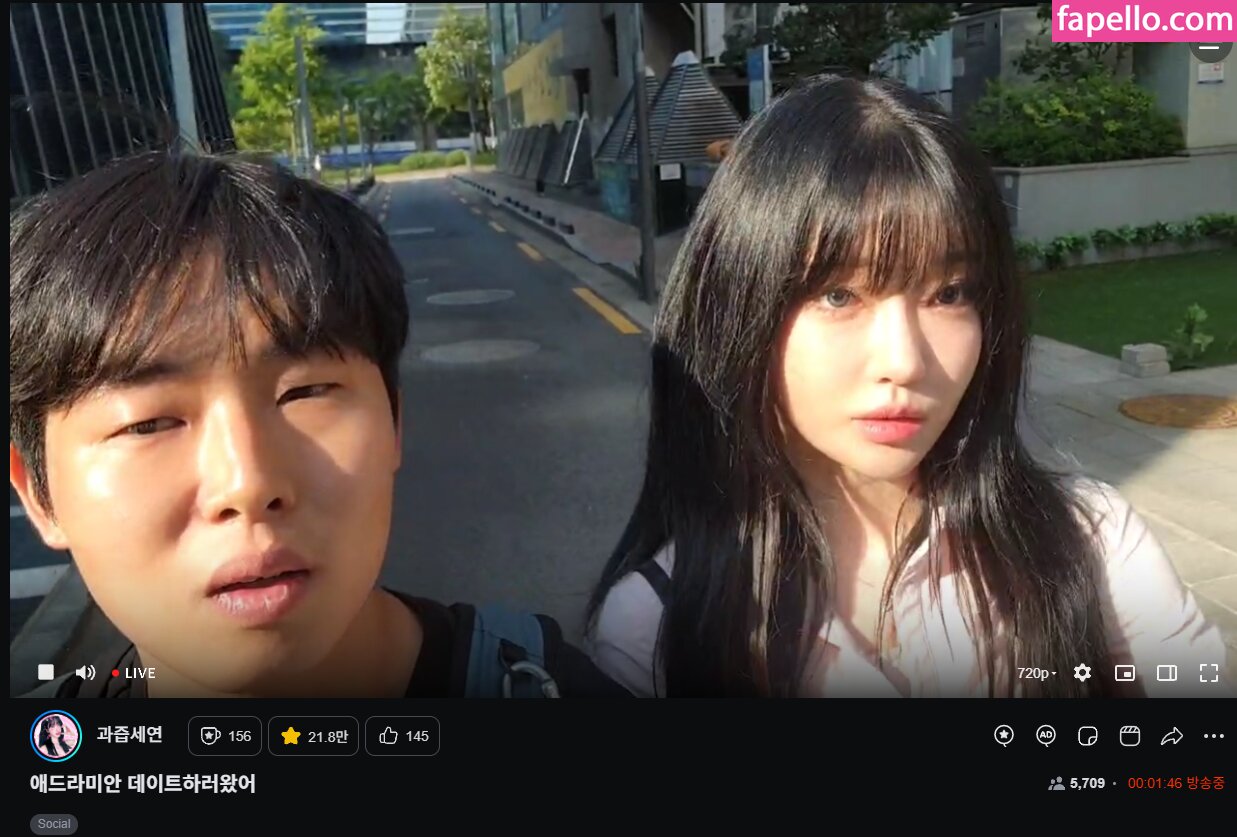Enter fullscreen mode
This screenshot has height=837, width=1237.
1208,673
